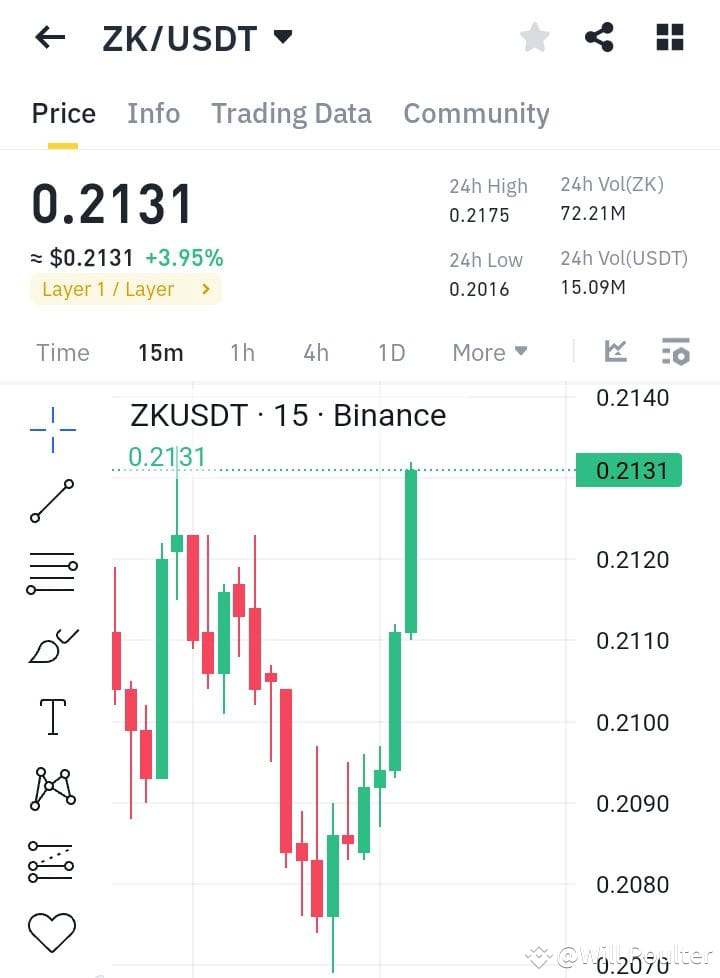Image resolution: width=720 pixels, height=978 pixels.
Task: Click the green 0.2131 price label
Action: (629, 470)
